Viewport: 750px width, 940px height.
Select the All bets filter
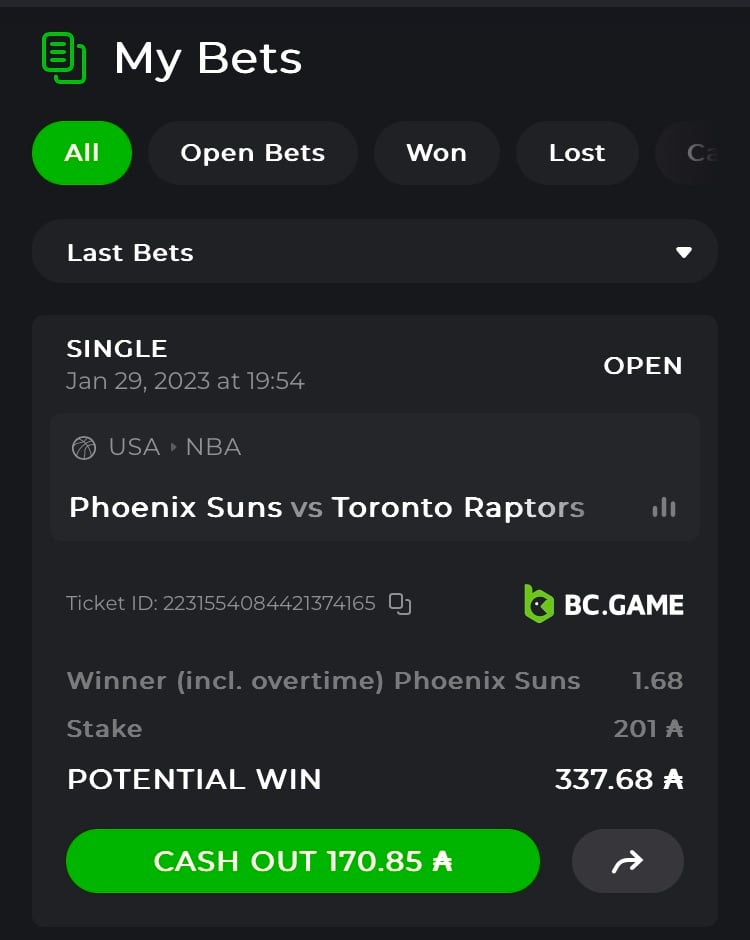[x=82, y=153]
